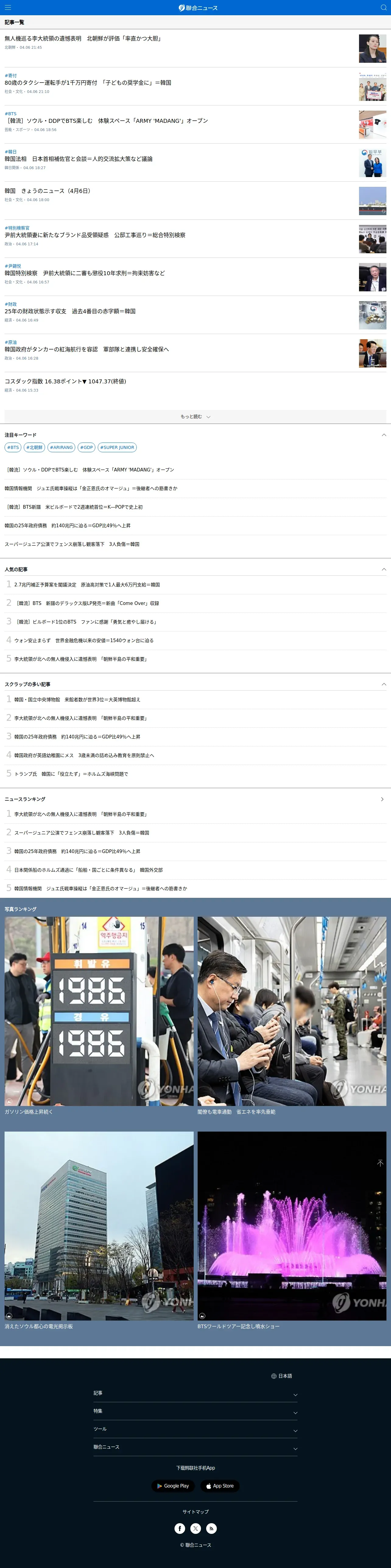Collapse the 注目キーワード section
Viewport: 391px width, 1568px height.
383,435
